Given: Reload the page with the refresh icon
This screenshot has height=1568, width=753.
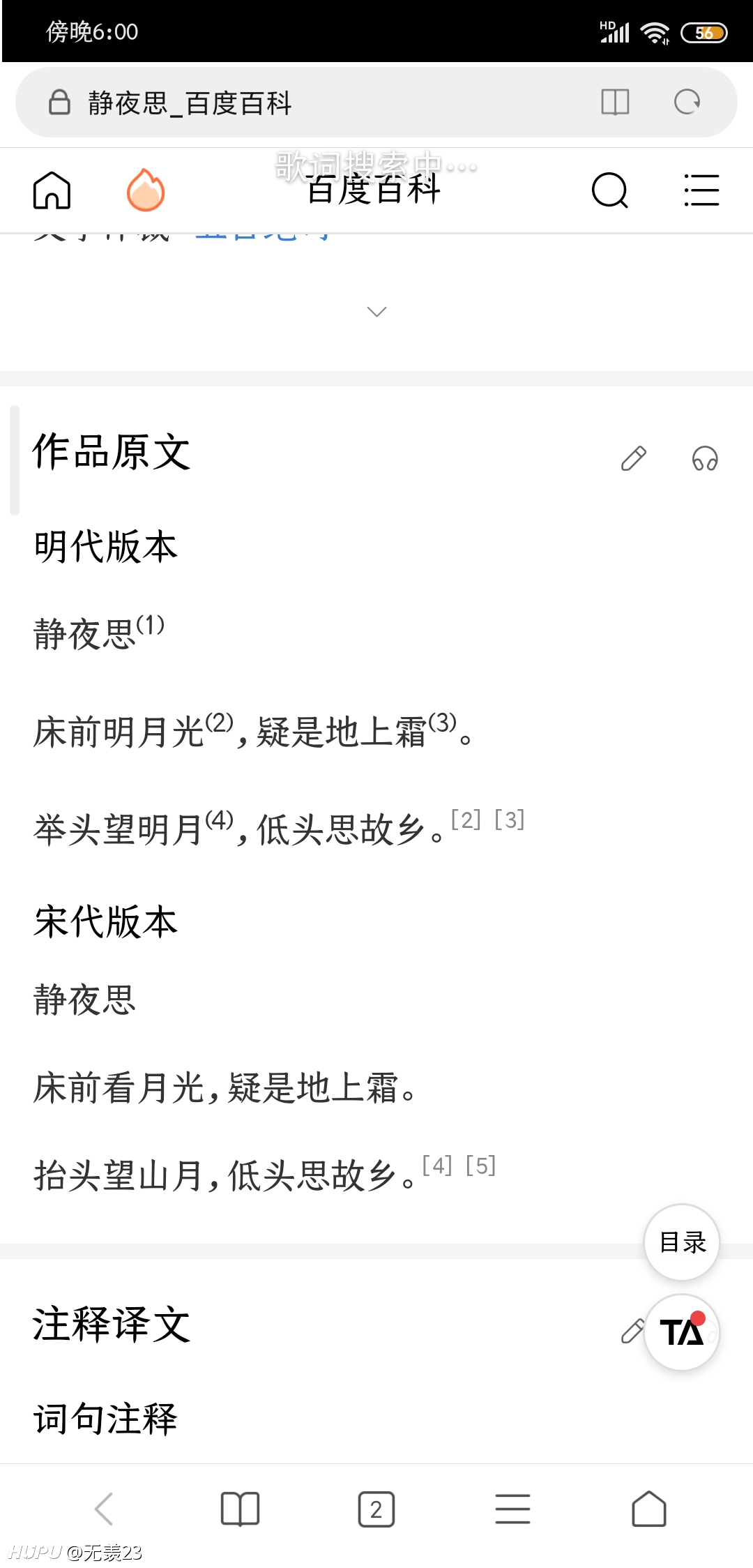Looking at the screenshot, I should [687, 102].
